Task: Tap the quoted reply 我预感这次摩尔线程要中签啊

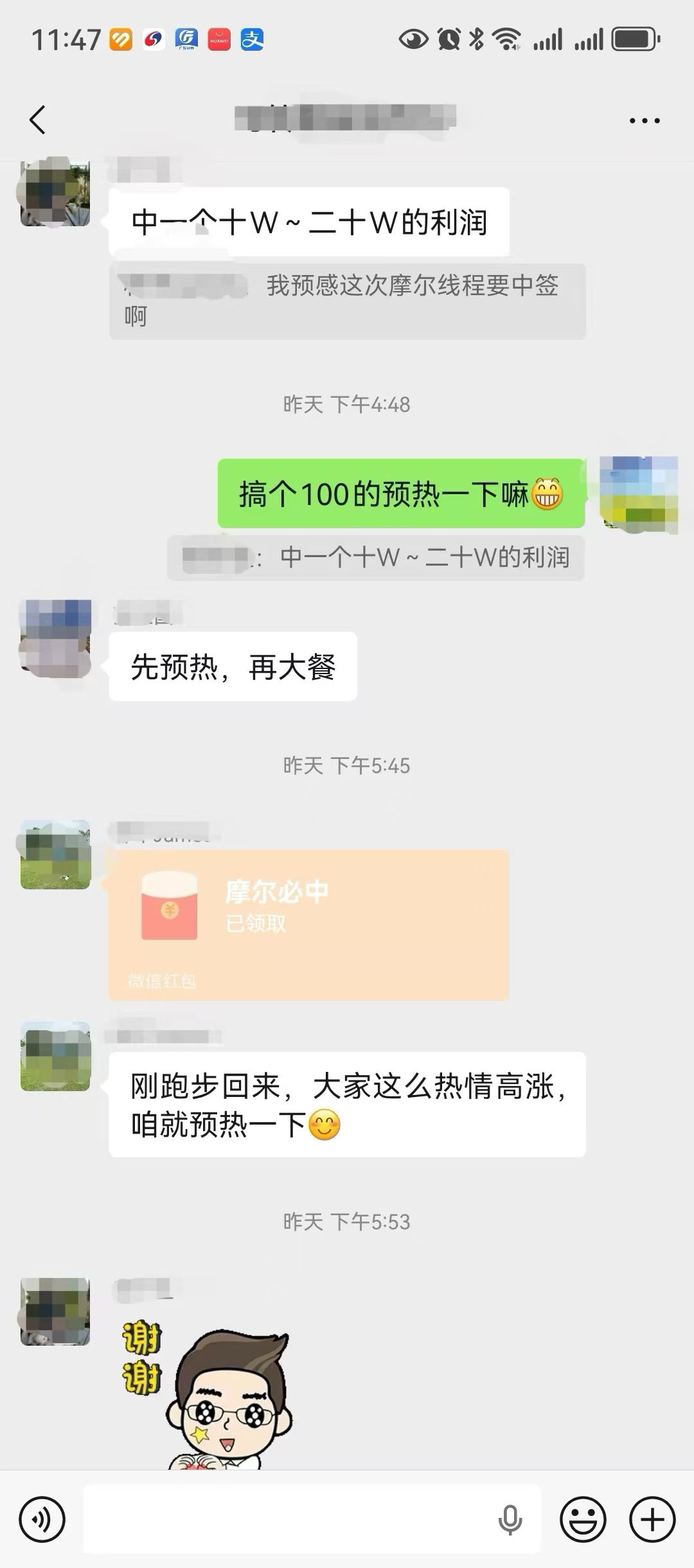Action: coord(347,301)
